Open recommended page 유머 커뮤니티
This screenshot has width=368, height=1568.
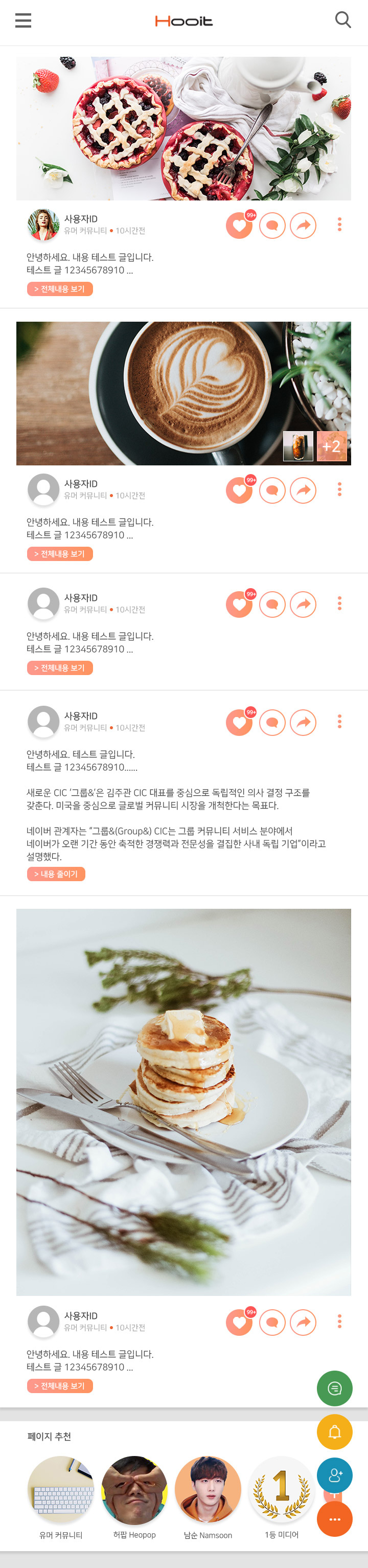click(61, 1489)
